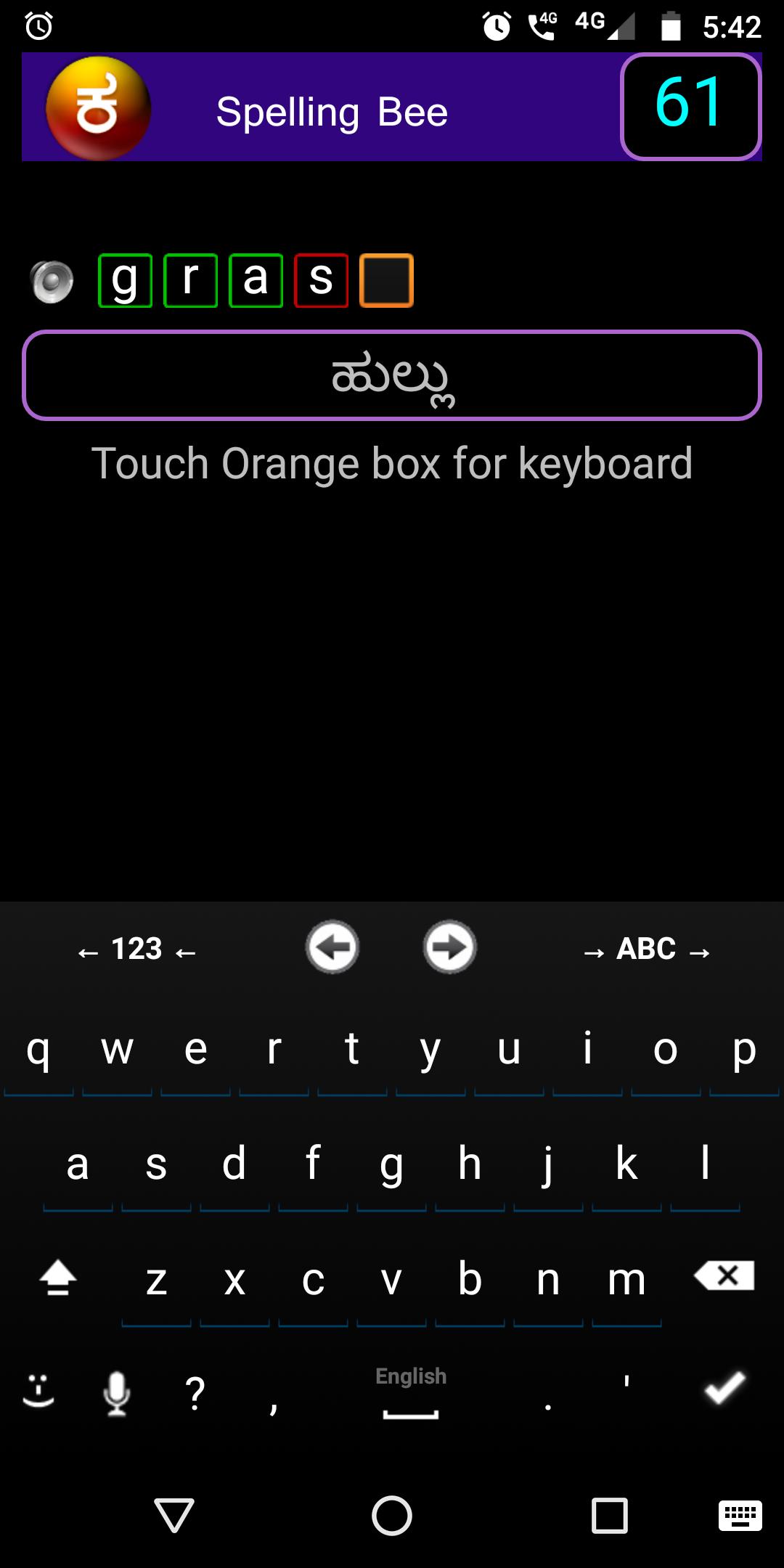Open the emoji keyboard

click(38, 1391)
